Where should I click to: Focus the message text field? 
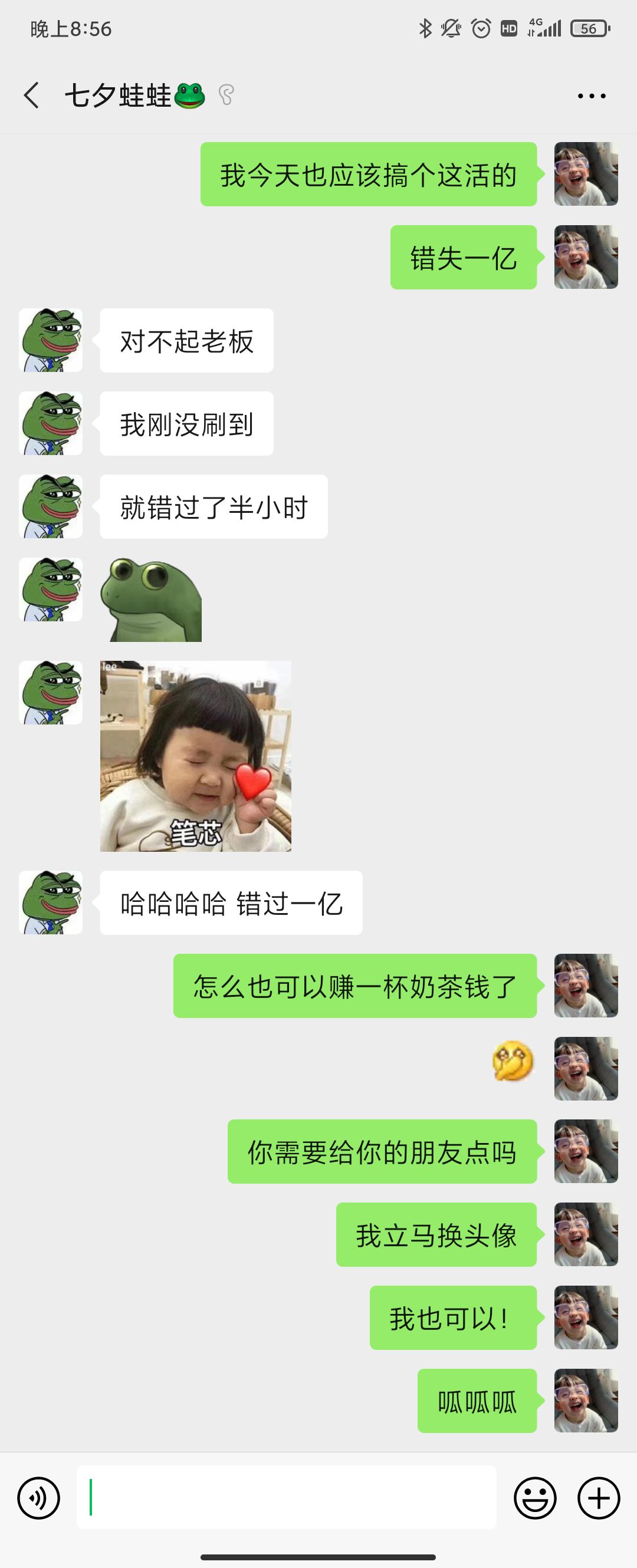pyautogui.click(x=286, y=1498)
